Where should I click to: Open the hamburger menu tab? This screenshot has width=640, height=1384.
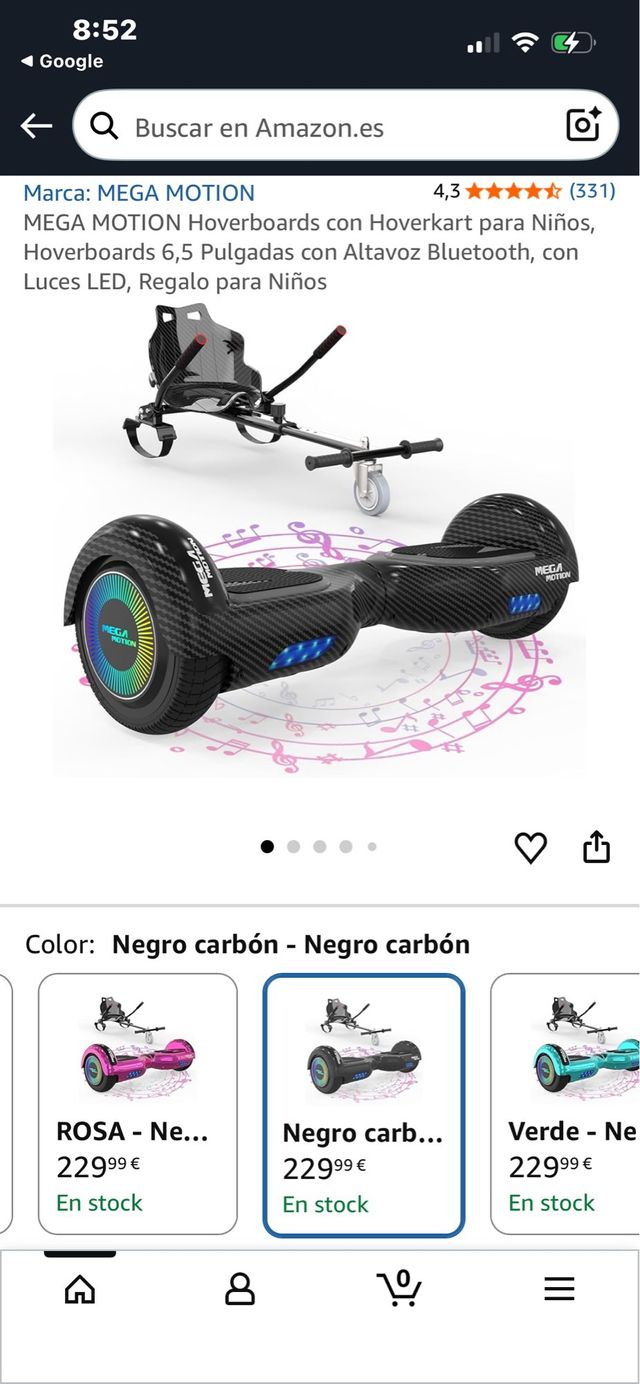(559, 1289)
